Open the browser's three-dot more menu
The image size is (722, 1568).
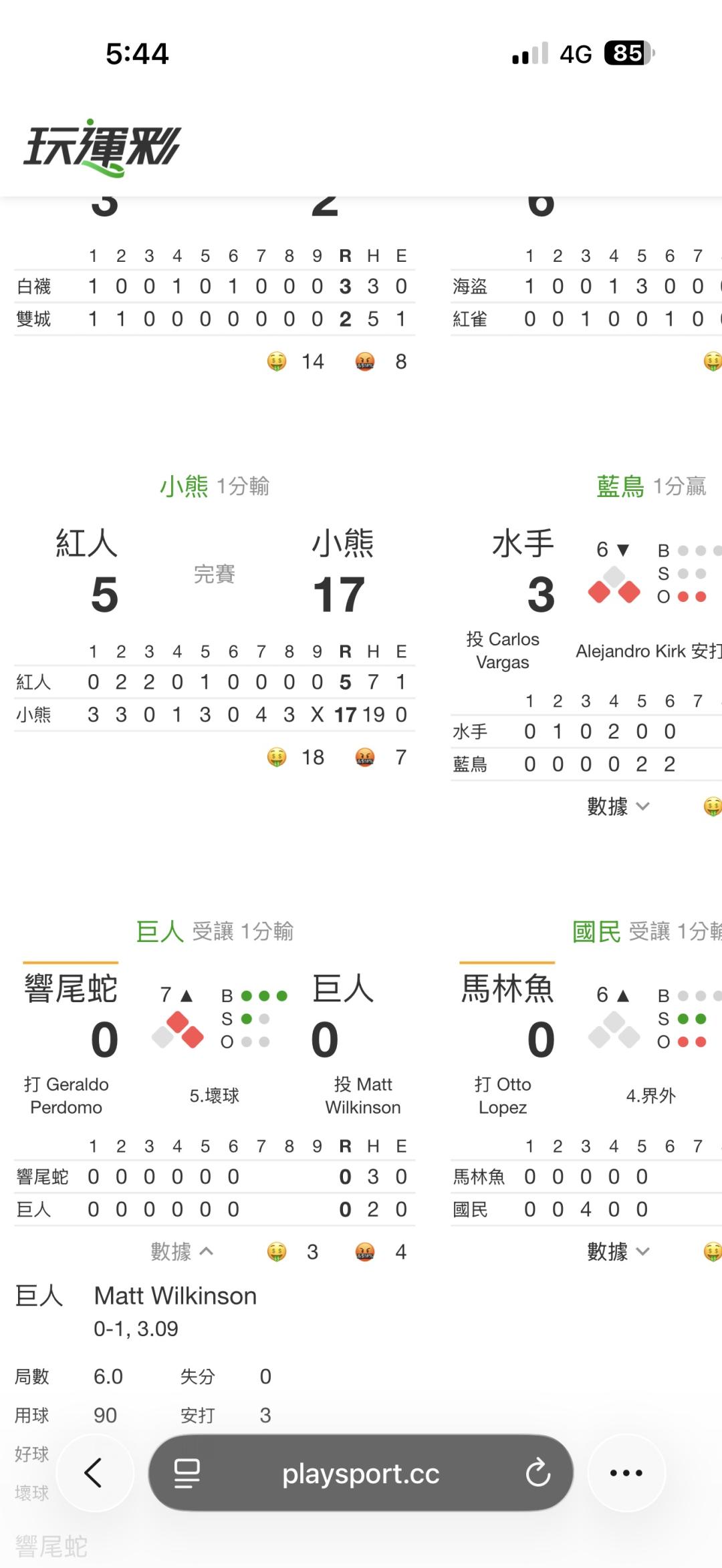pyautogui.click(x=626, y=1473)
